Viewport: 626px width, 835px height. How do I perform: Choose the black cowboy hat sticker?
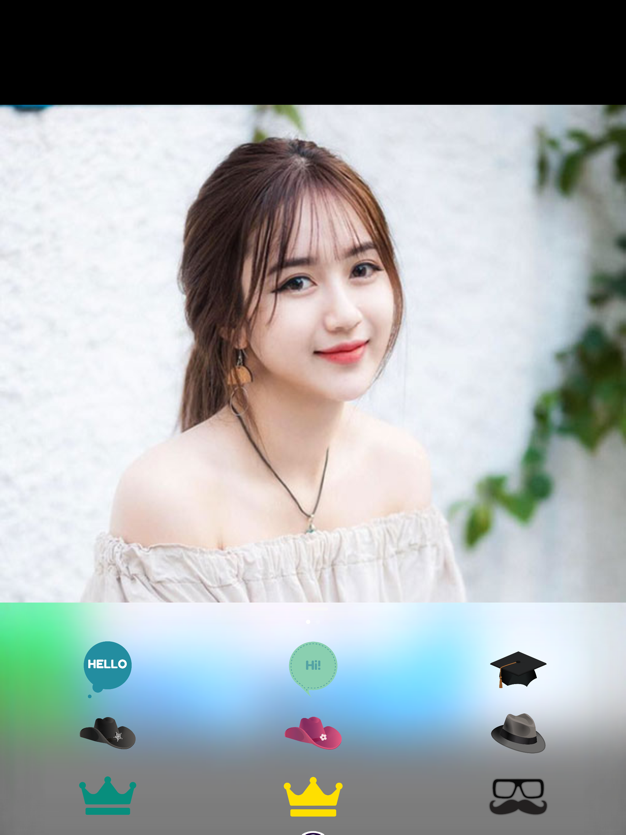pyautogui.click(x=108, y=733)
